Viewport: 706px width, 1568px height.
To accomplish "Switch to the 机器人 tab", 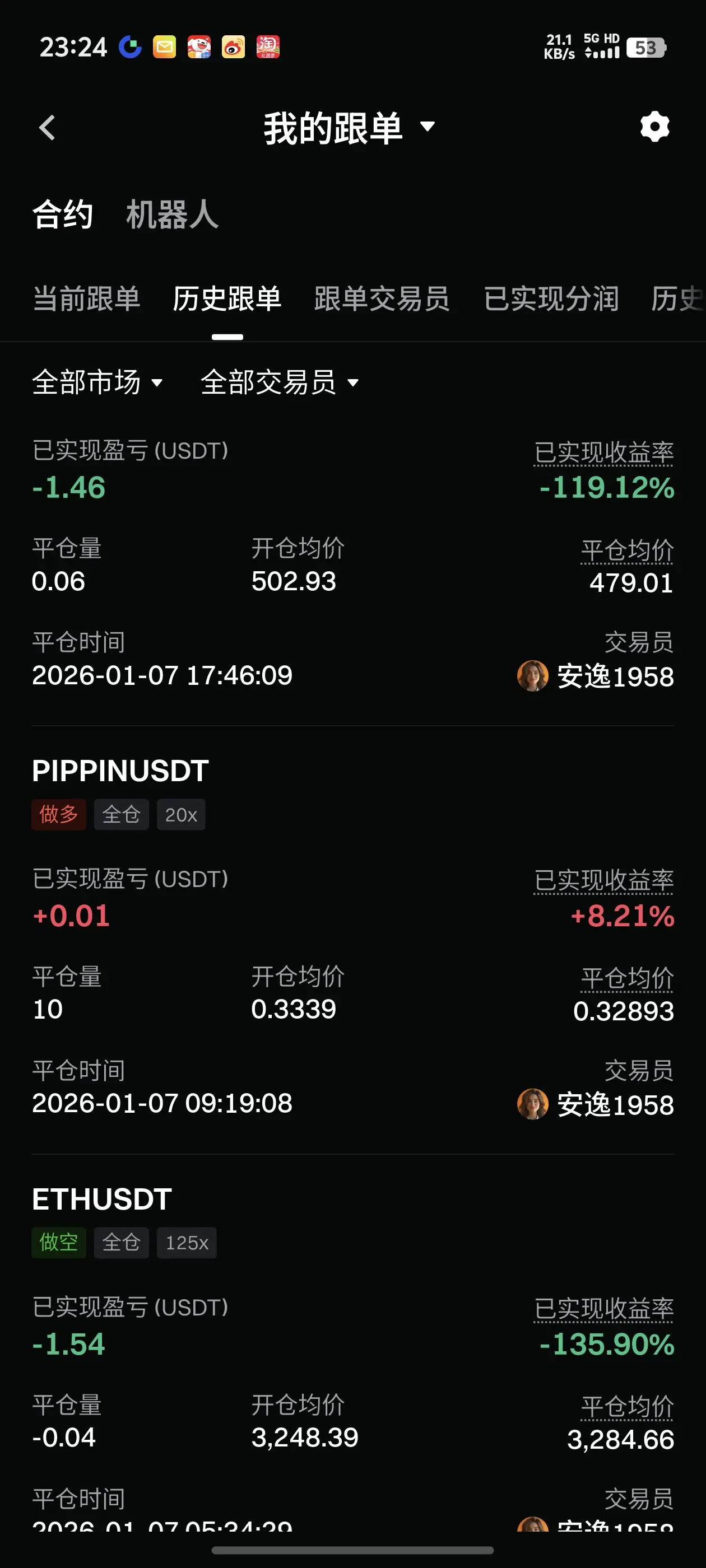I will tap(173, 215).
